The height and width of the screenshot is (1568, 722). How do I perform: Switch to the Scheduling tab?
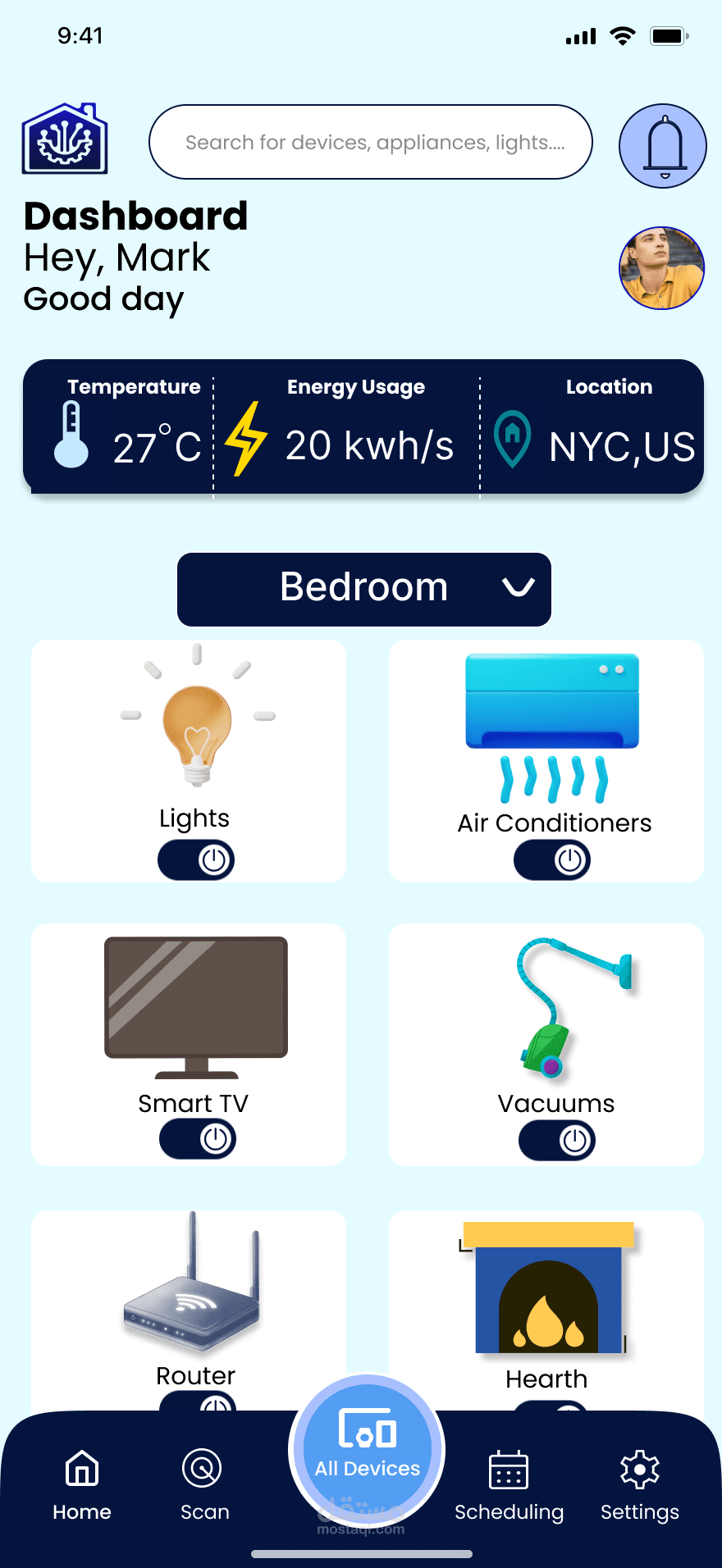[509, 1485]
